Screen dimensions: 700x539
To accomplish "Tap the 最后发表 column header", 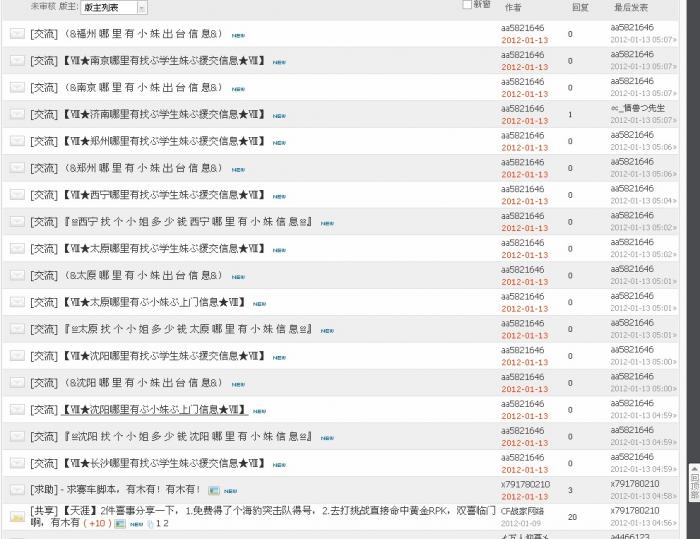I will (x=631, y=7).
